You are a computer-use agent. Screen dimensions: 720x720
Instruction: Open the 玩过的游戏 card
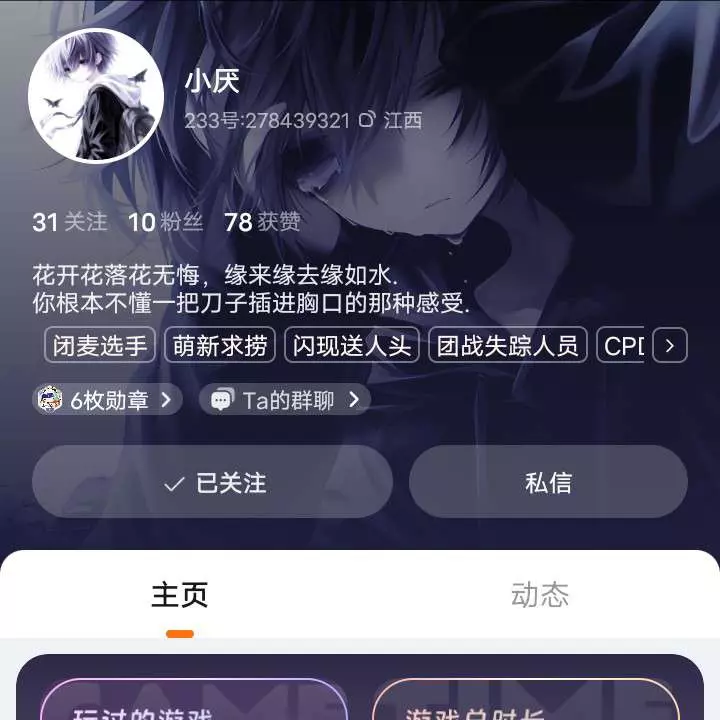point(194,704)
